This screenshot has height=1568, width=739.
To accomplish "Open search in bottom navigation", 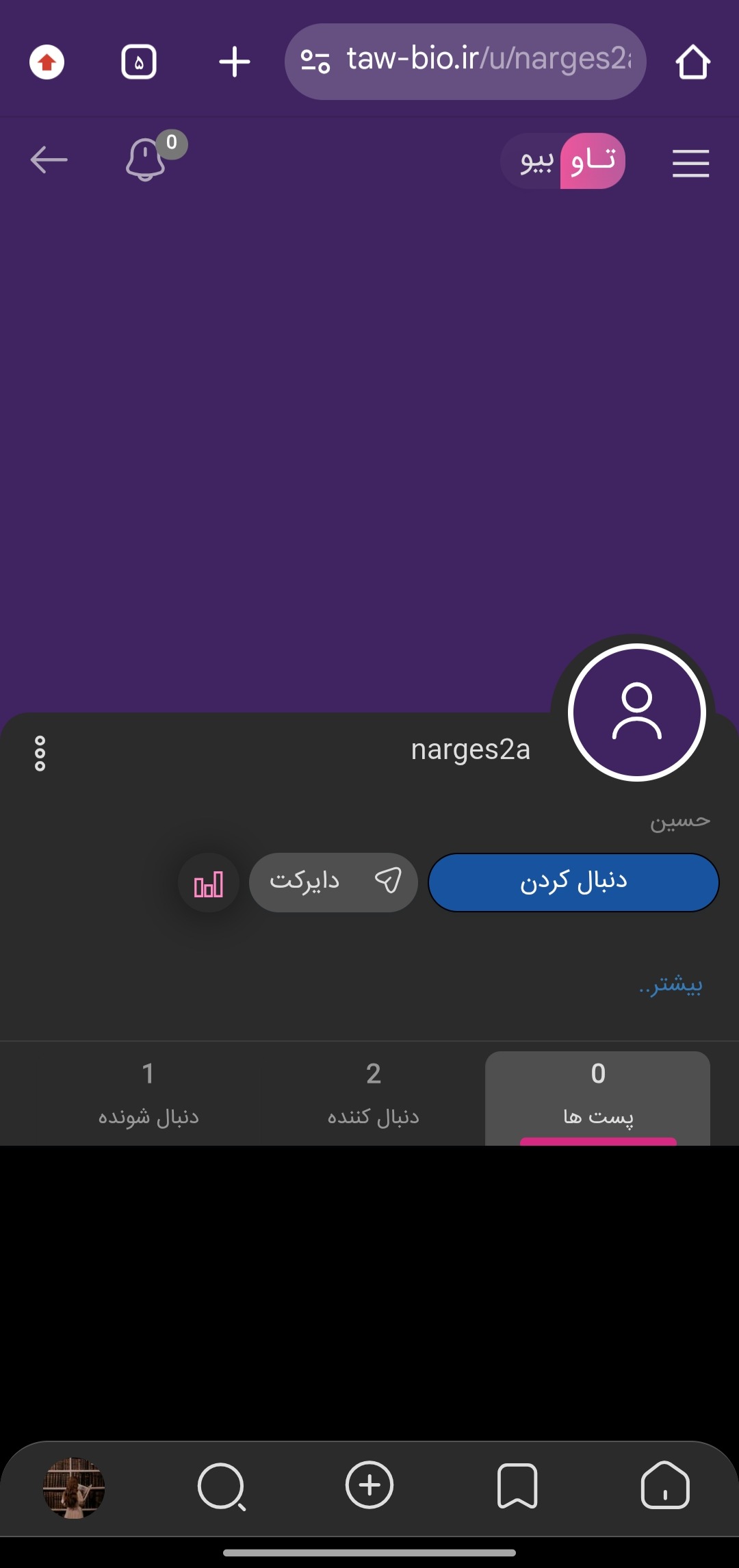I will pos(221,1487).
